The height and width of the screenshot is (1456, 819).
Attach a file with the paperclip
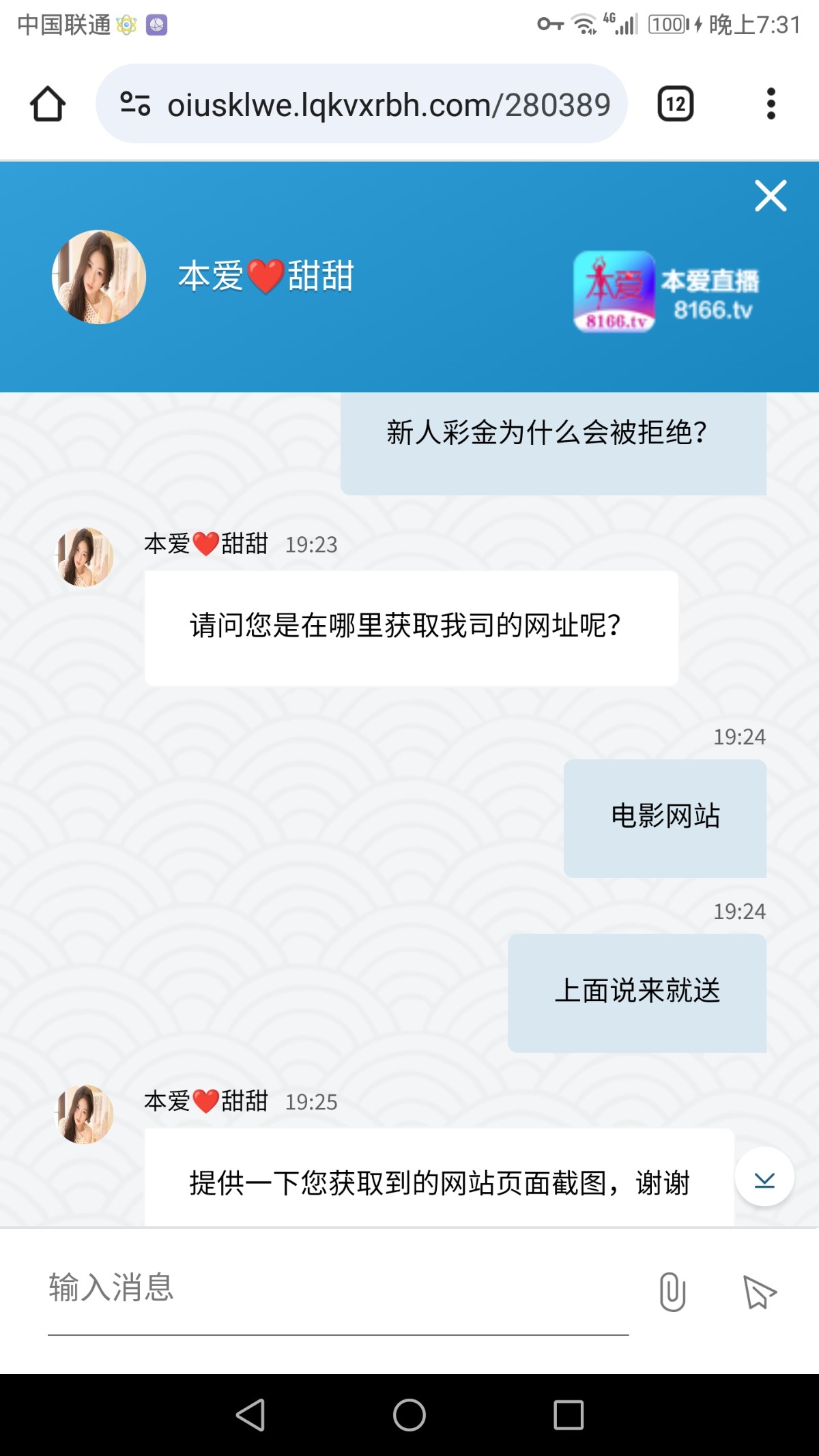click(672, 1292)
